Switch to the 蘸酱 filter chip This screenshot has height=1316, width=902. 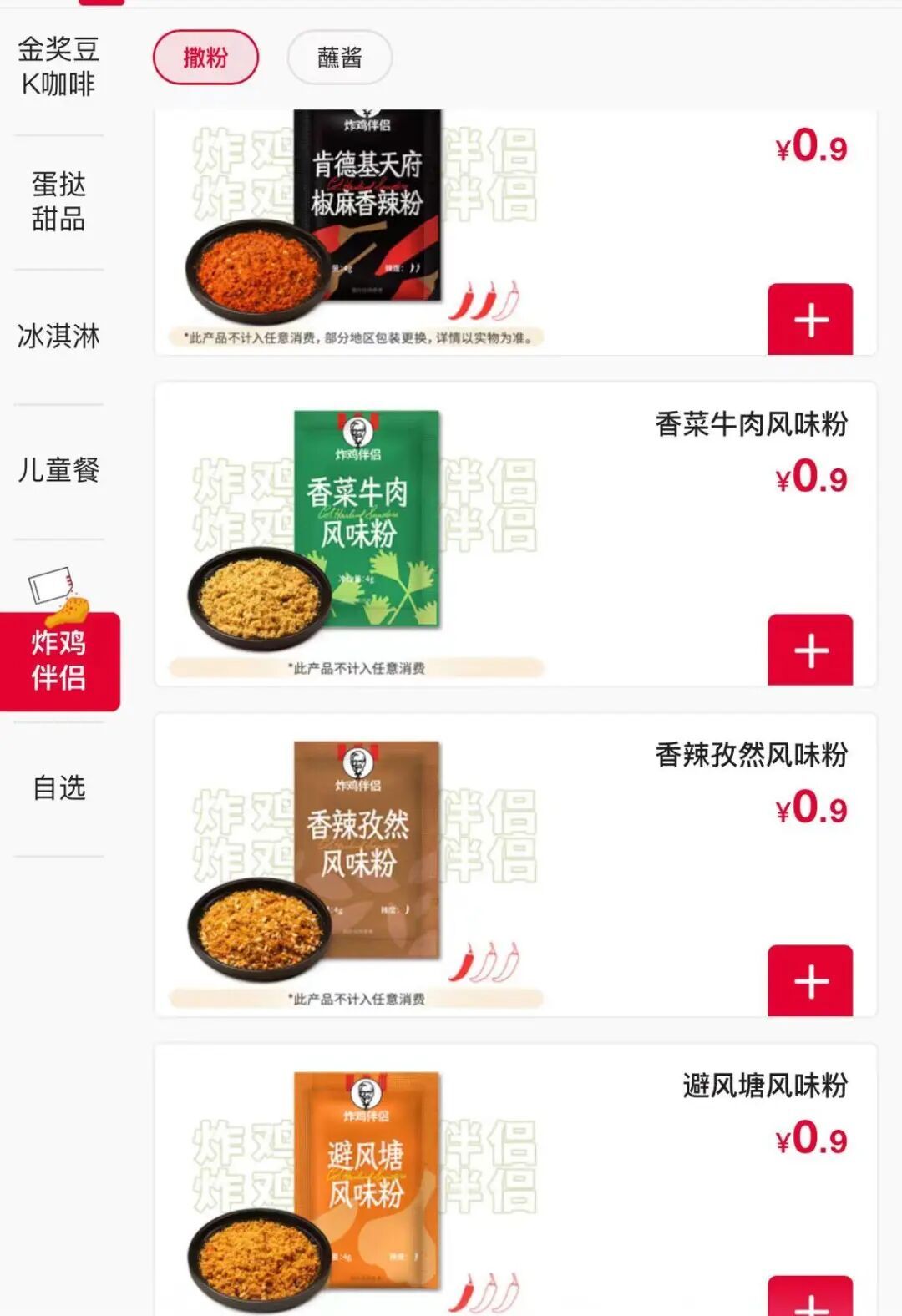339,58
